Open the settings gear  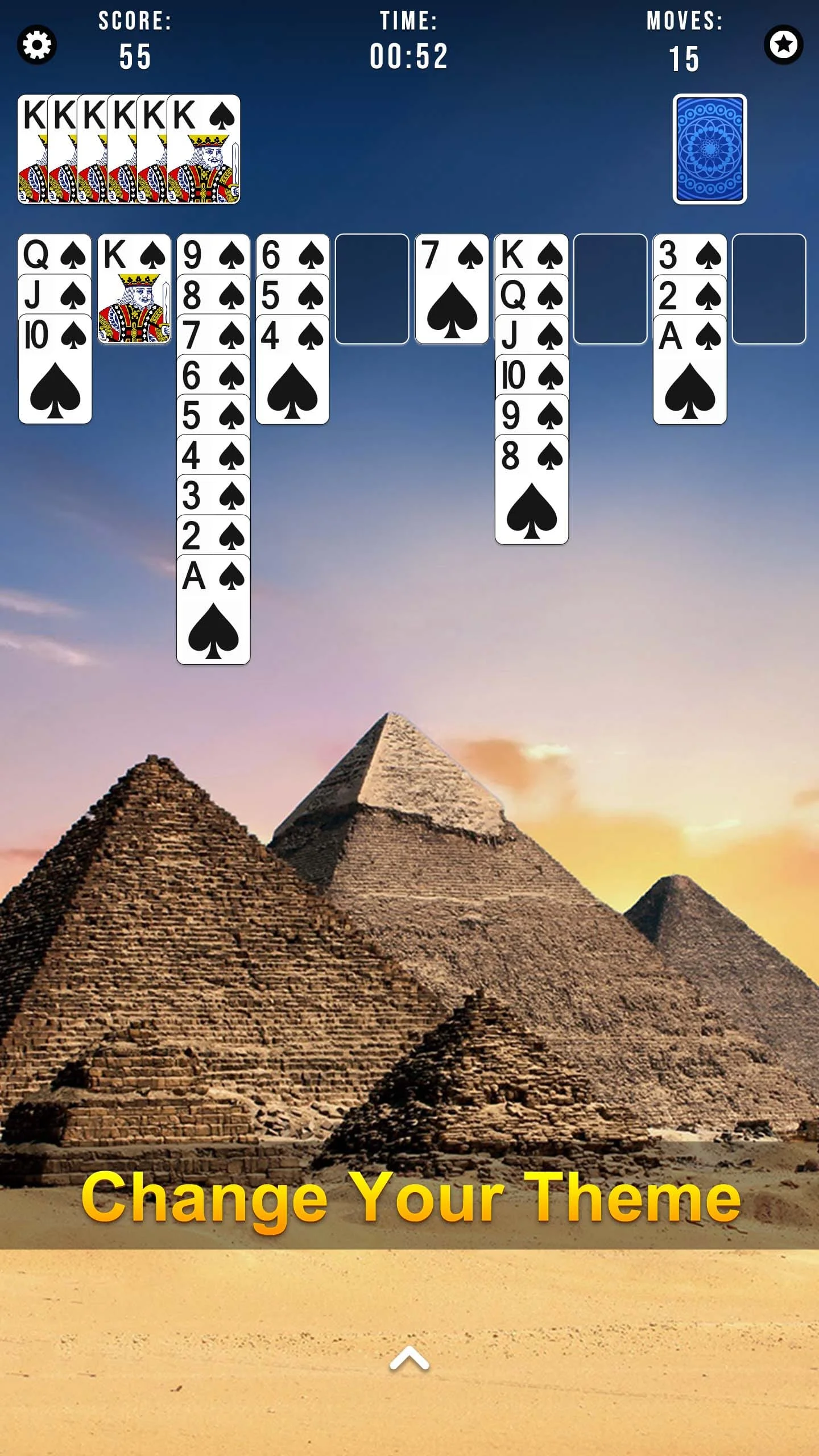[x=37, y=45]
